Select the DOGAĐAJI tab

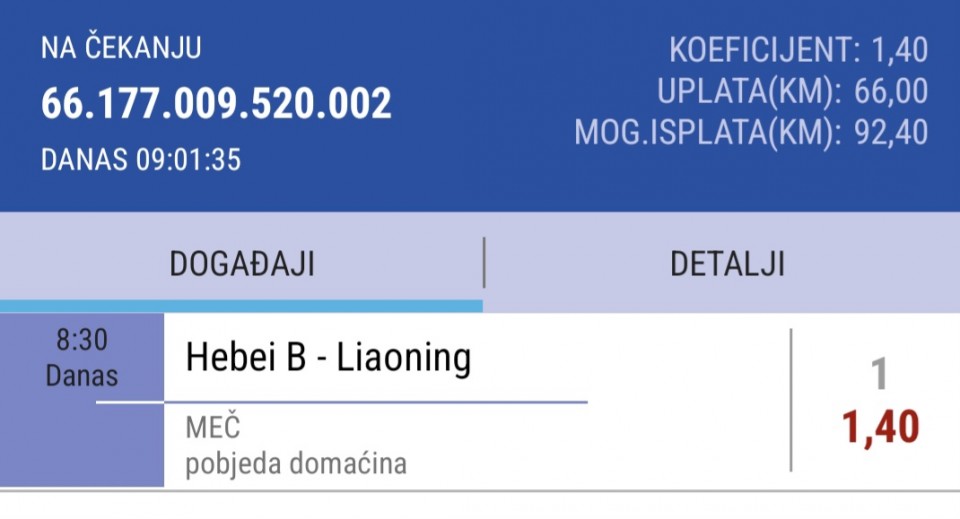(x=242, y=264)
